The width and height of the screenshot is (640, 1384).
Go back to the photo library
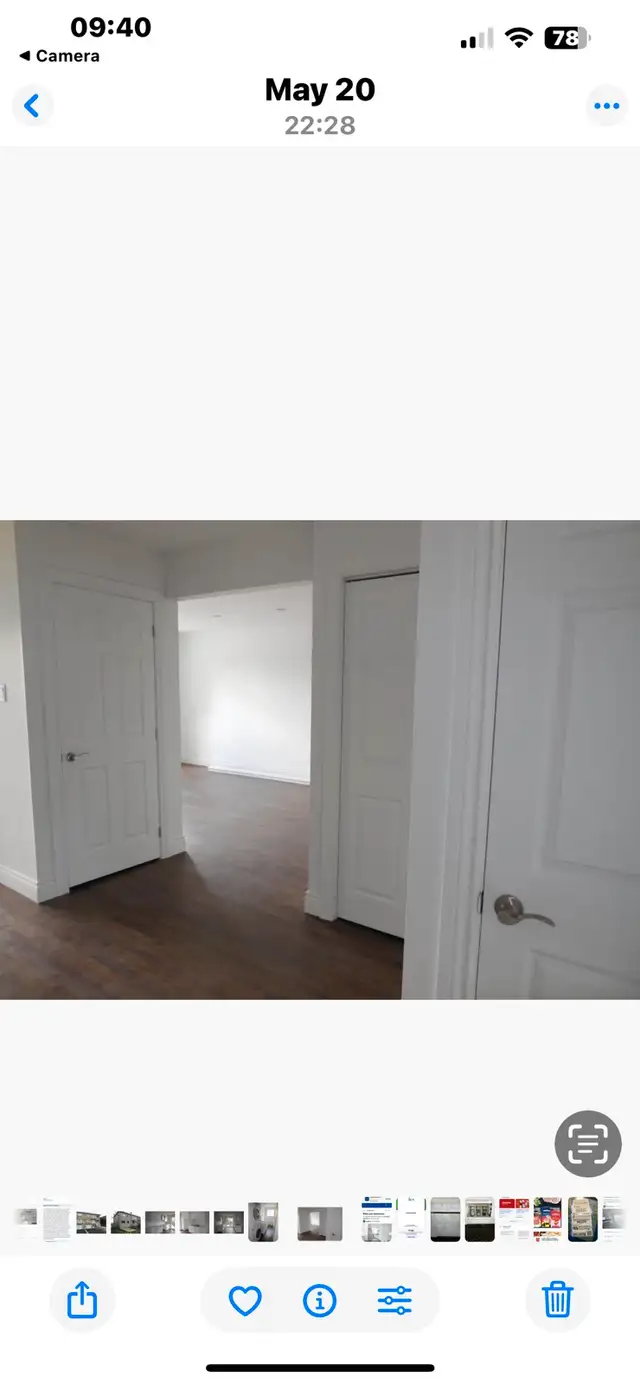(32, 105)
